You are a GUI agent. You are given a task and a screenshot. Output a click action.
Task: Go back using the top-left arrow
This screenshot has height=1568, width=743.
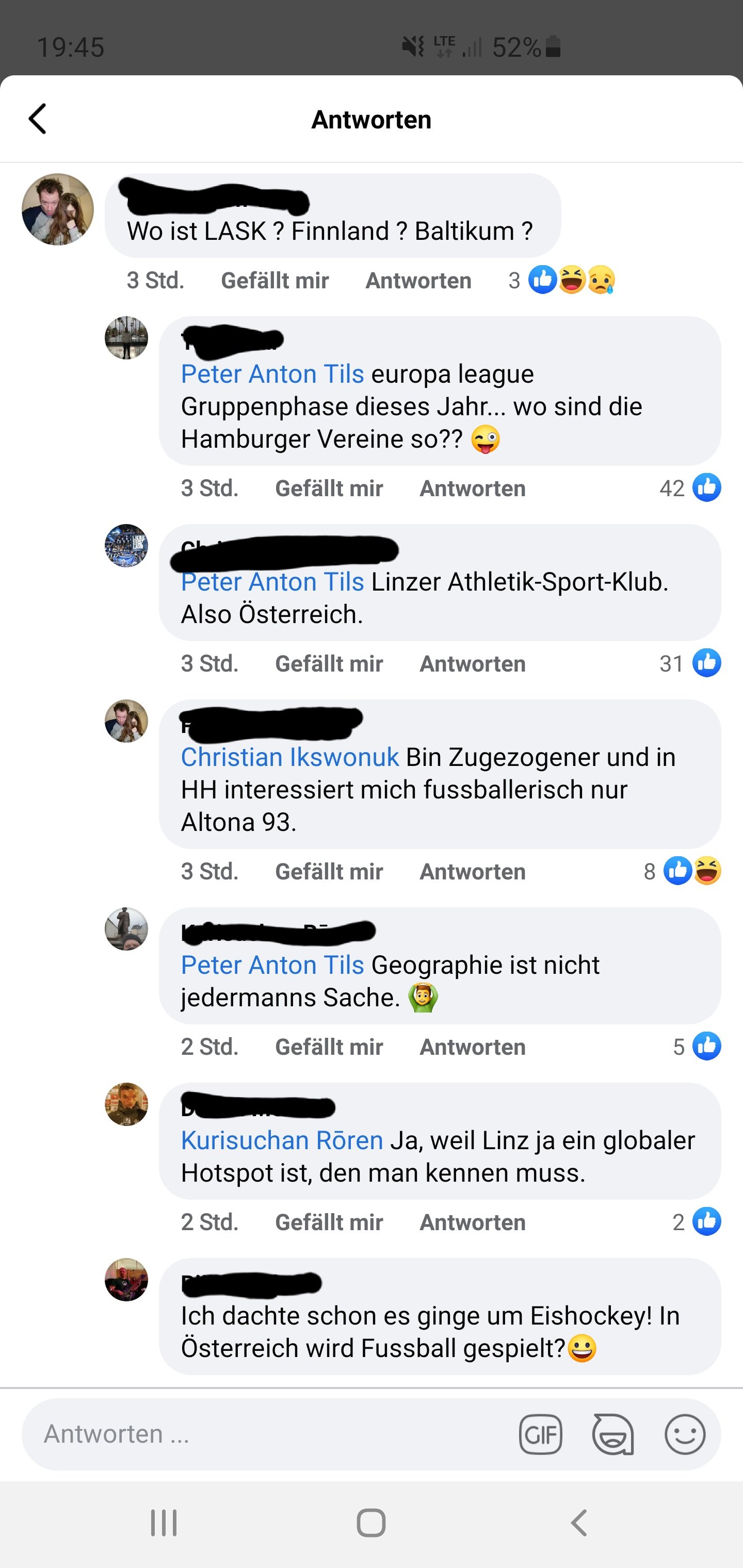[38, 119]
